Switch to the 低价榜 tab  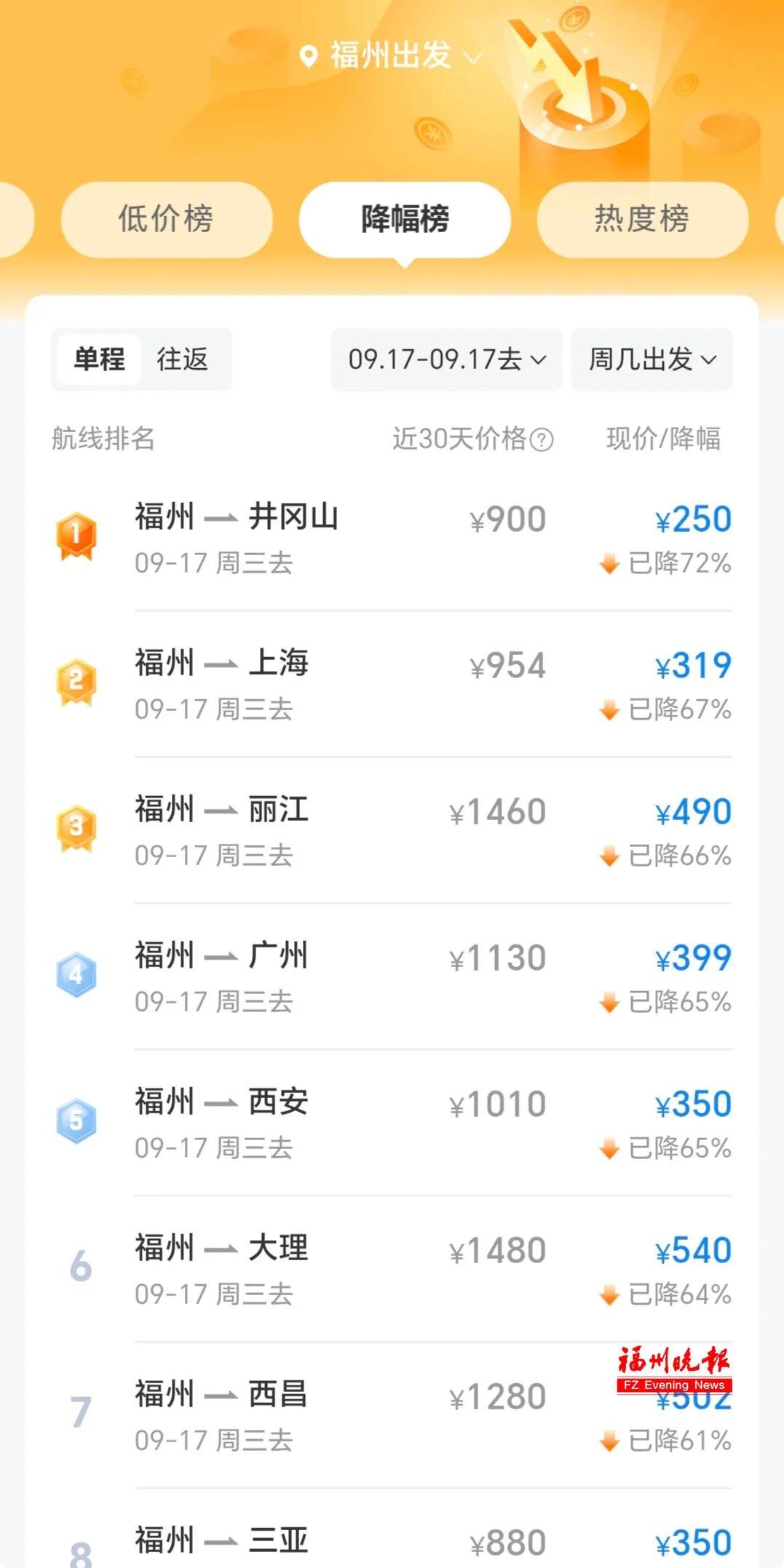click(x=166, y=219)
